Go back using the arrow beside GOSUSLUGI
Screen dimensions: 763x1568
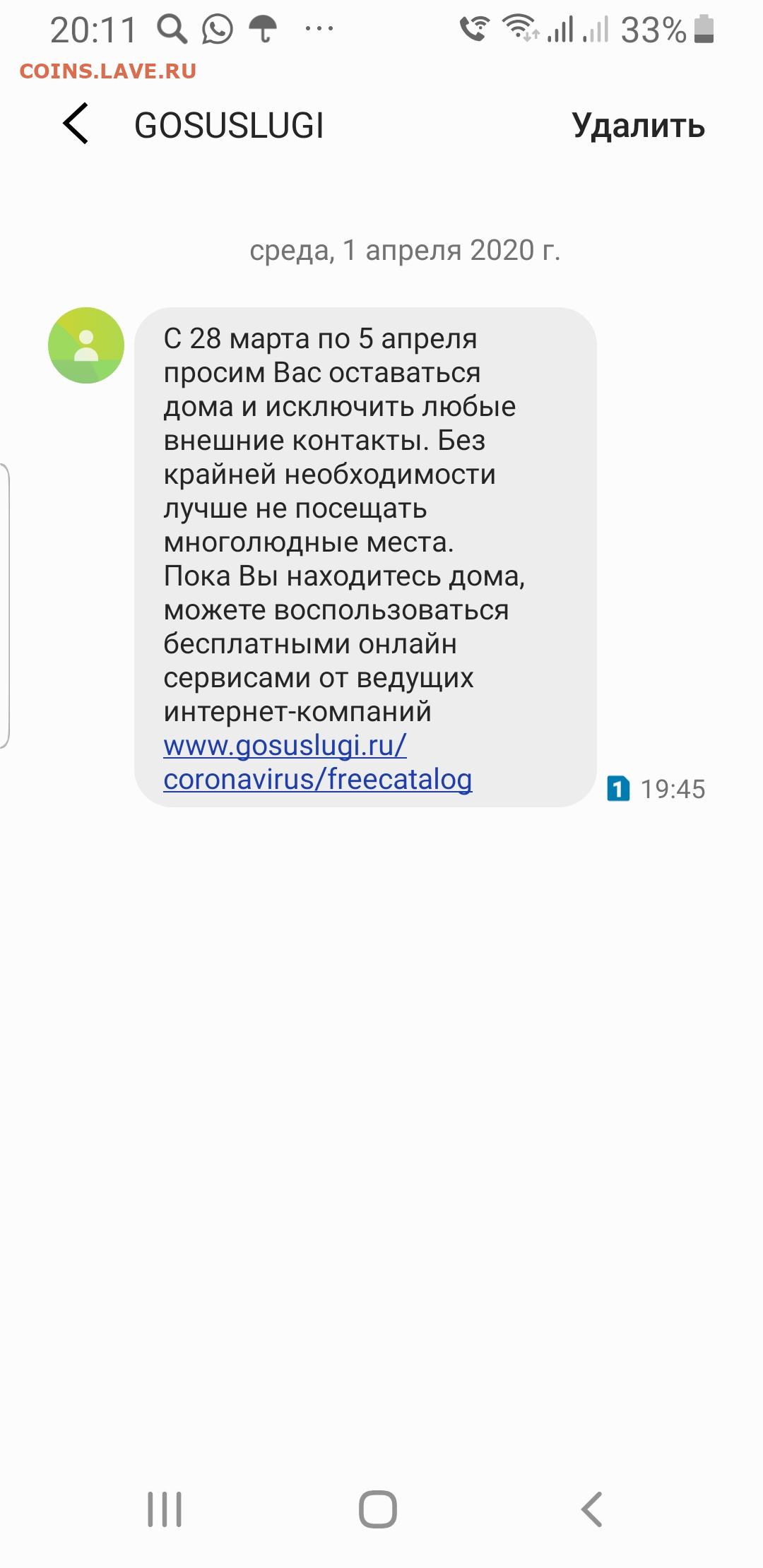click(x=76, y=124)
